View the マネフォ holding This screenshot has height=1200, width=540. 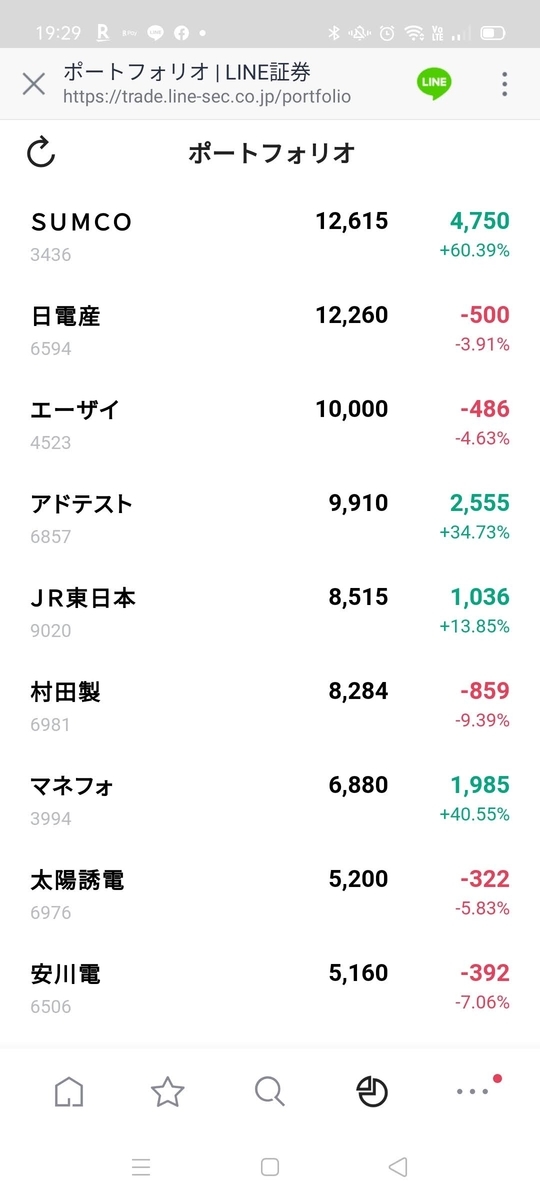270,800
